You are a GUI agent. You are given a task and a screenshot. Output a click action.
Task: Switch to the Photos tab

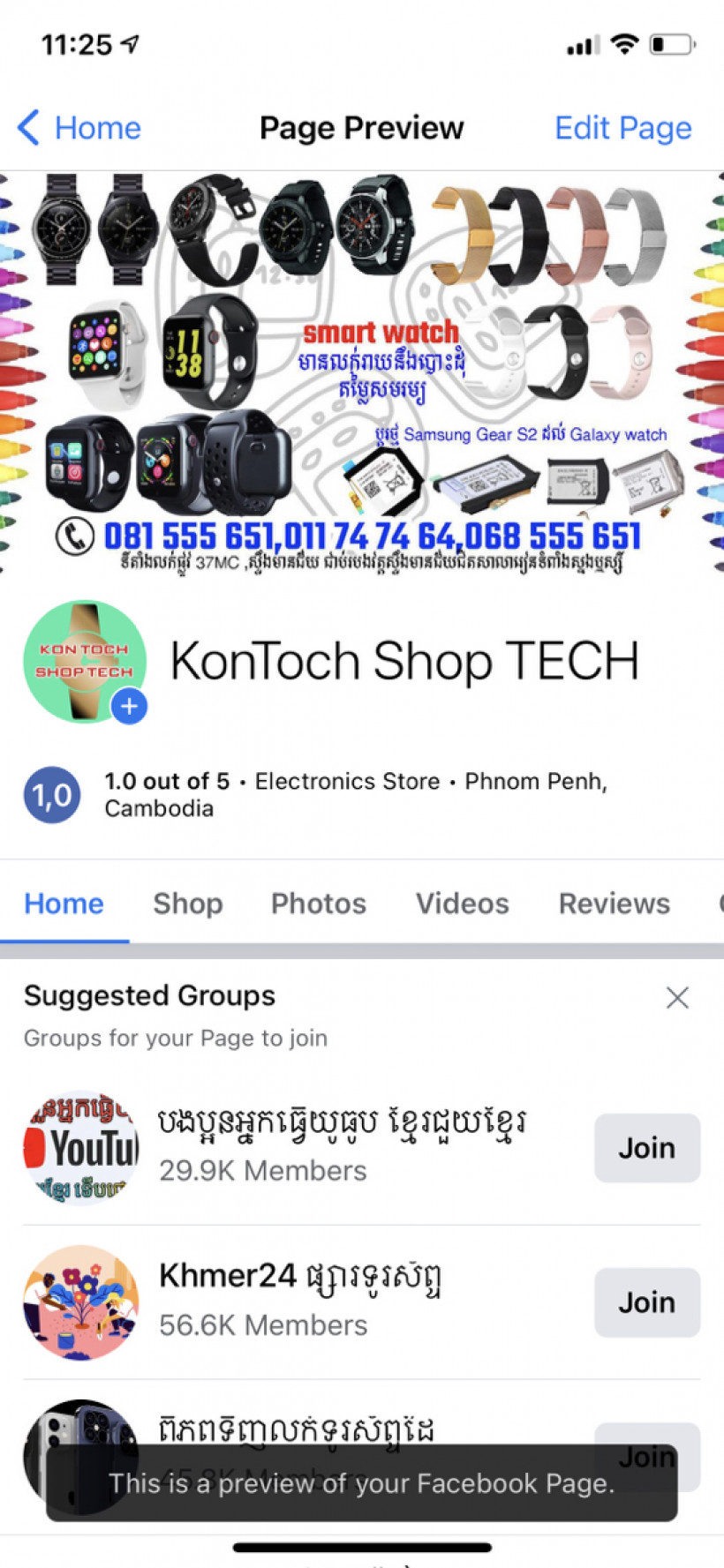318,904
